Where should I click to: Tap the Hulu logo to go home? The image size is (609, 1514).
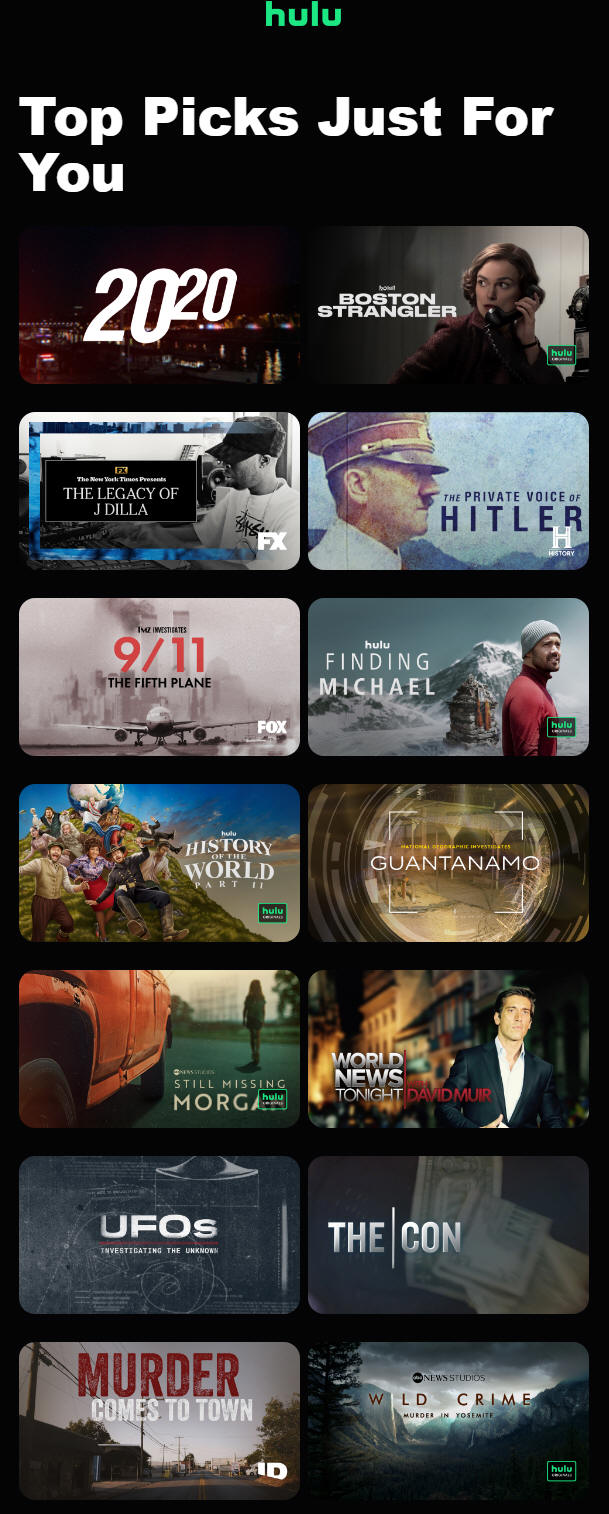coord(303,14)
